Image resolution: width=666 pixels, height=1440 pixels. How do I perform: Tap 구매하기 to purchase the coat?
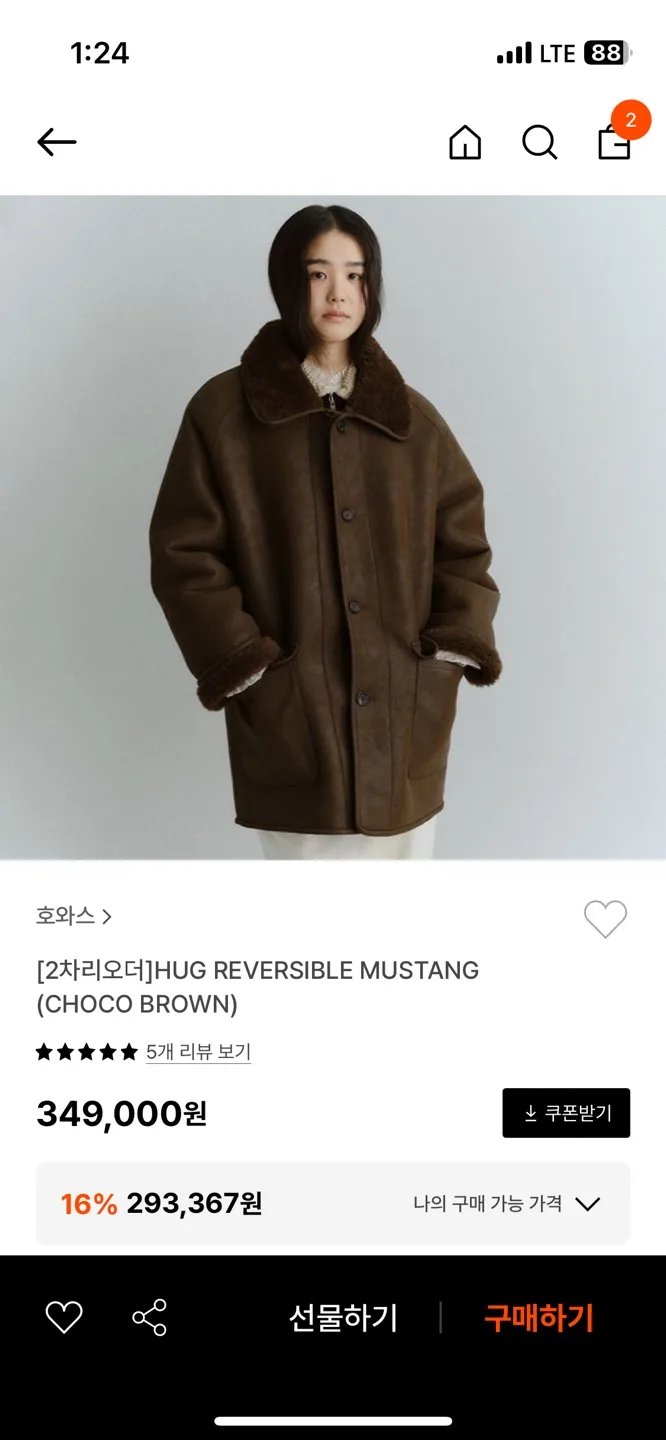pyautogui.click(x=539, y=1318)
